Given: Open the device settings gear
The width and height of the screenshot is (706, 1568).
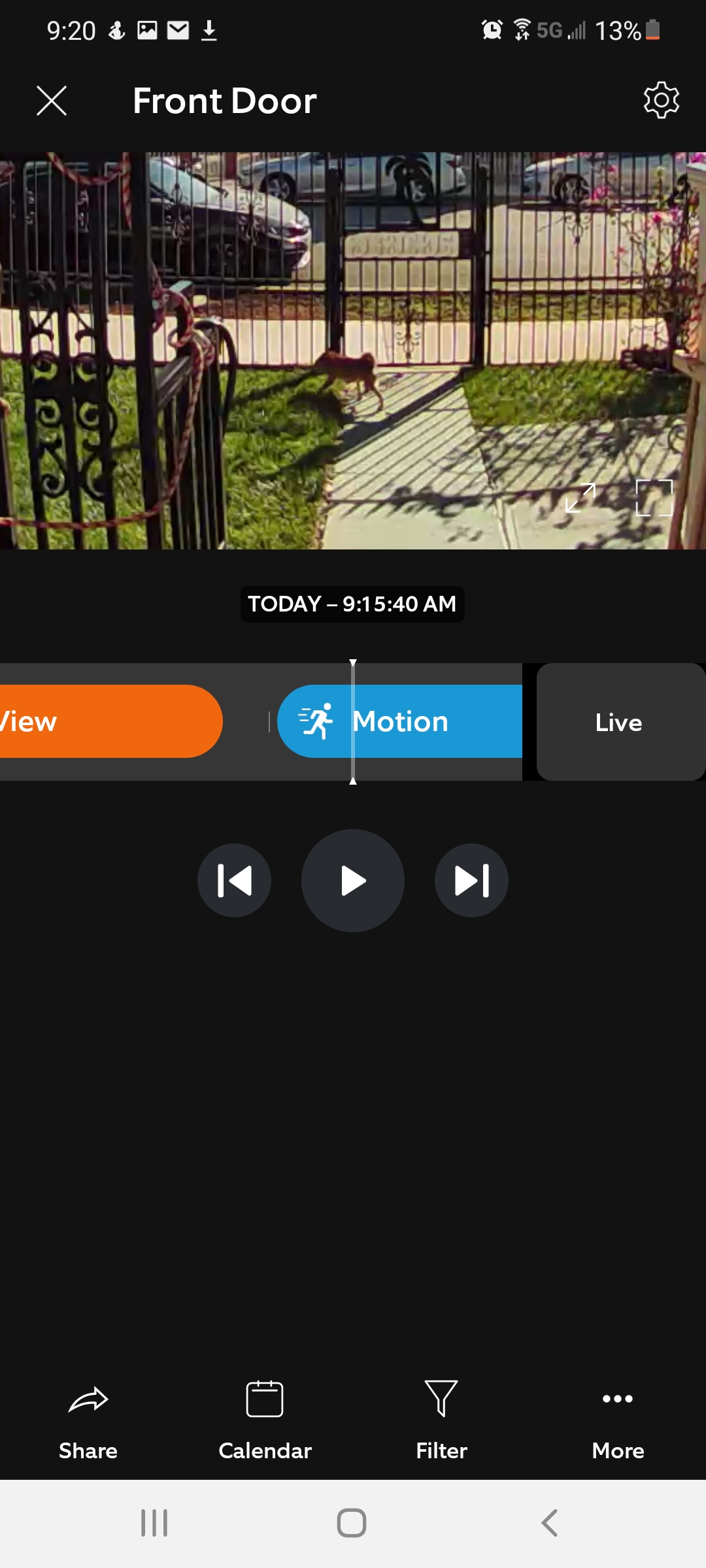Looking at the screenshot, I should tap(661, 100).
